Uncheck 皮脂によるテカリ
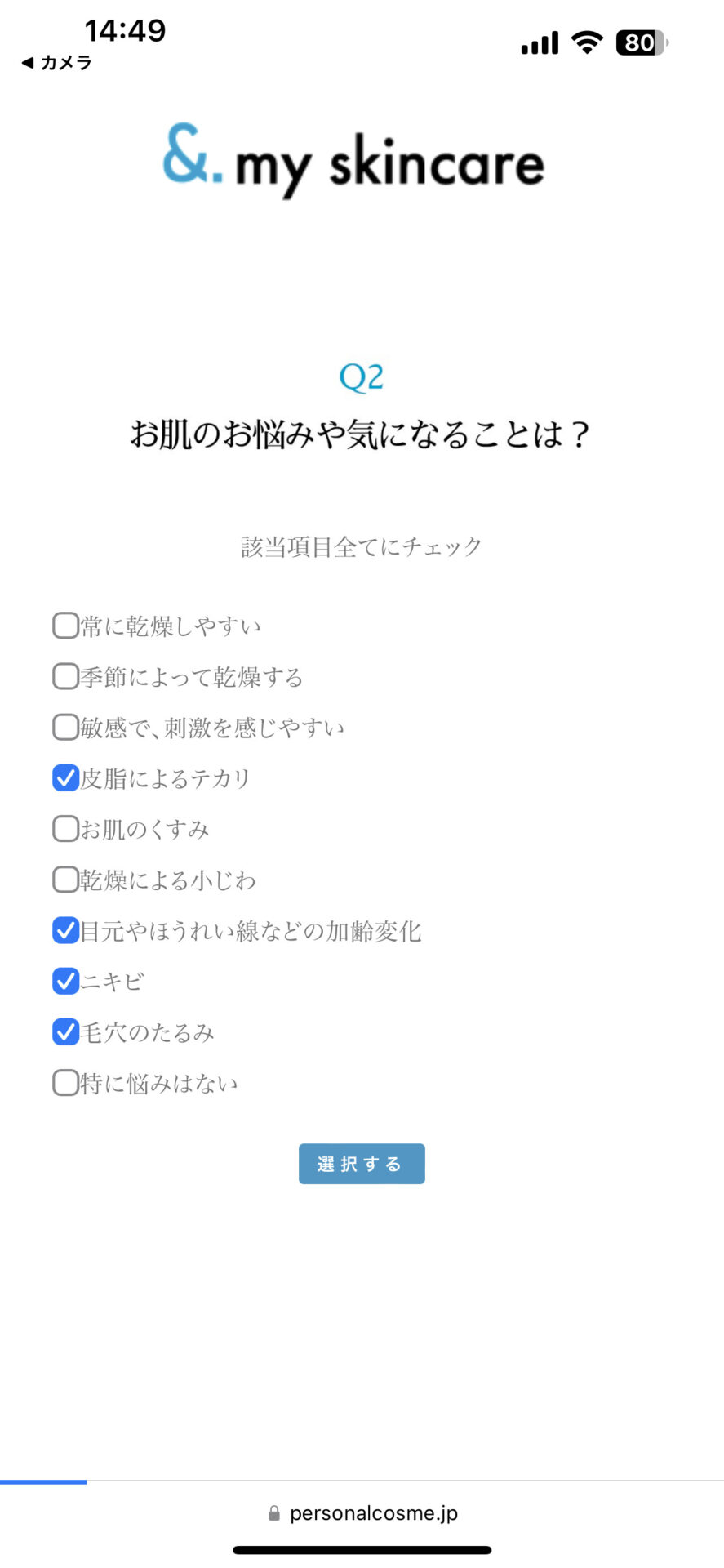 pos(66,778)
